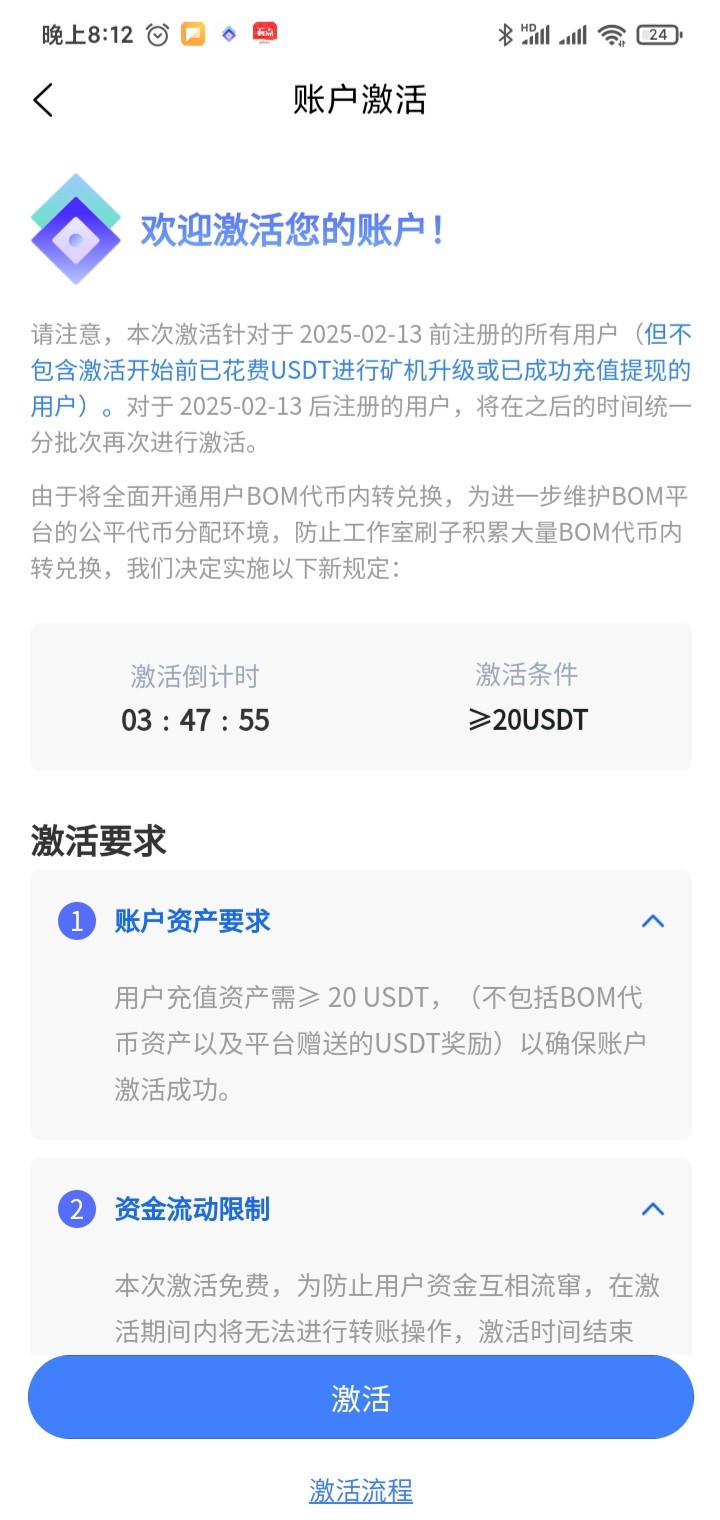Image resolution: width=720 pixels, height=1520 pixels.
Task: Collapse the 资金流动限制 section
Action: tap(652, 1209)
